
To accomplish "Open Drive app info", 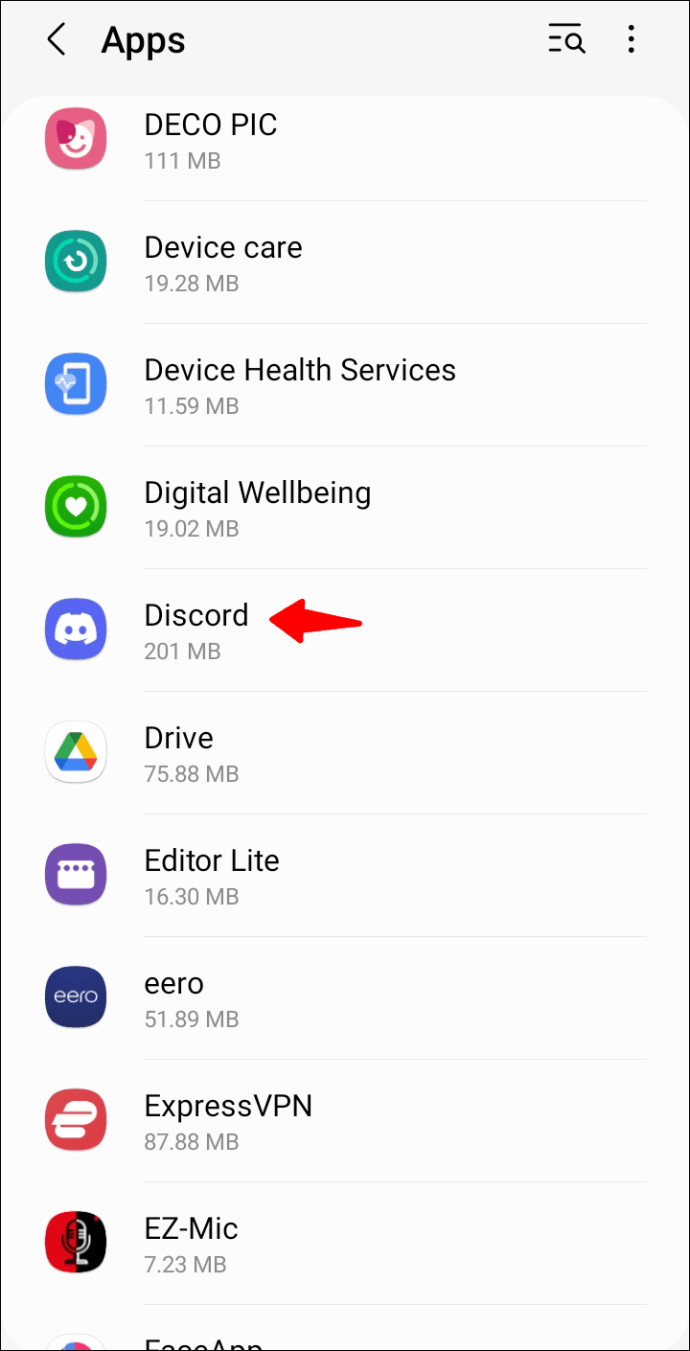I will (x=345, y=754).
